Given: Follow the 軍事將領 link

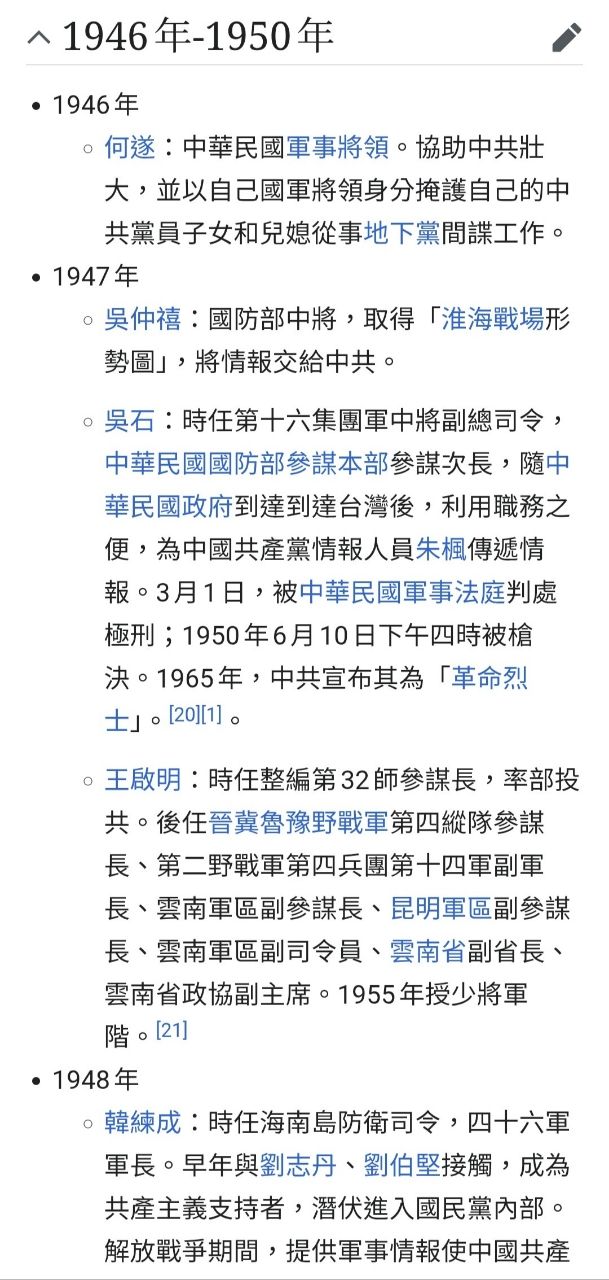Looking at the screenshot, I should (337, 148).
